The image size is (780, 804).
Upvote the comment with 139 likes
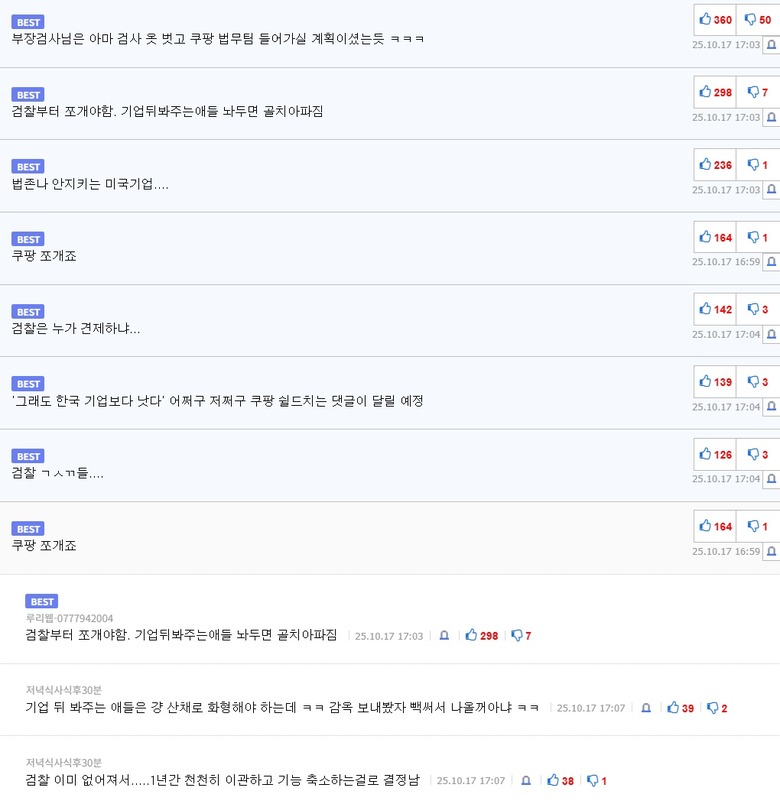click(715, 382)
